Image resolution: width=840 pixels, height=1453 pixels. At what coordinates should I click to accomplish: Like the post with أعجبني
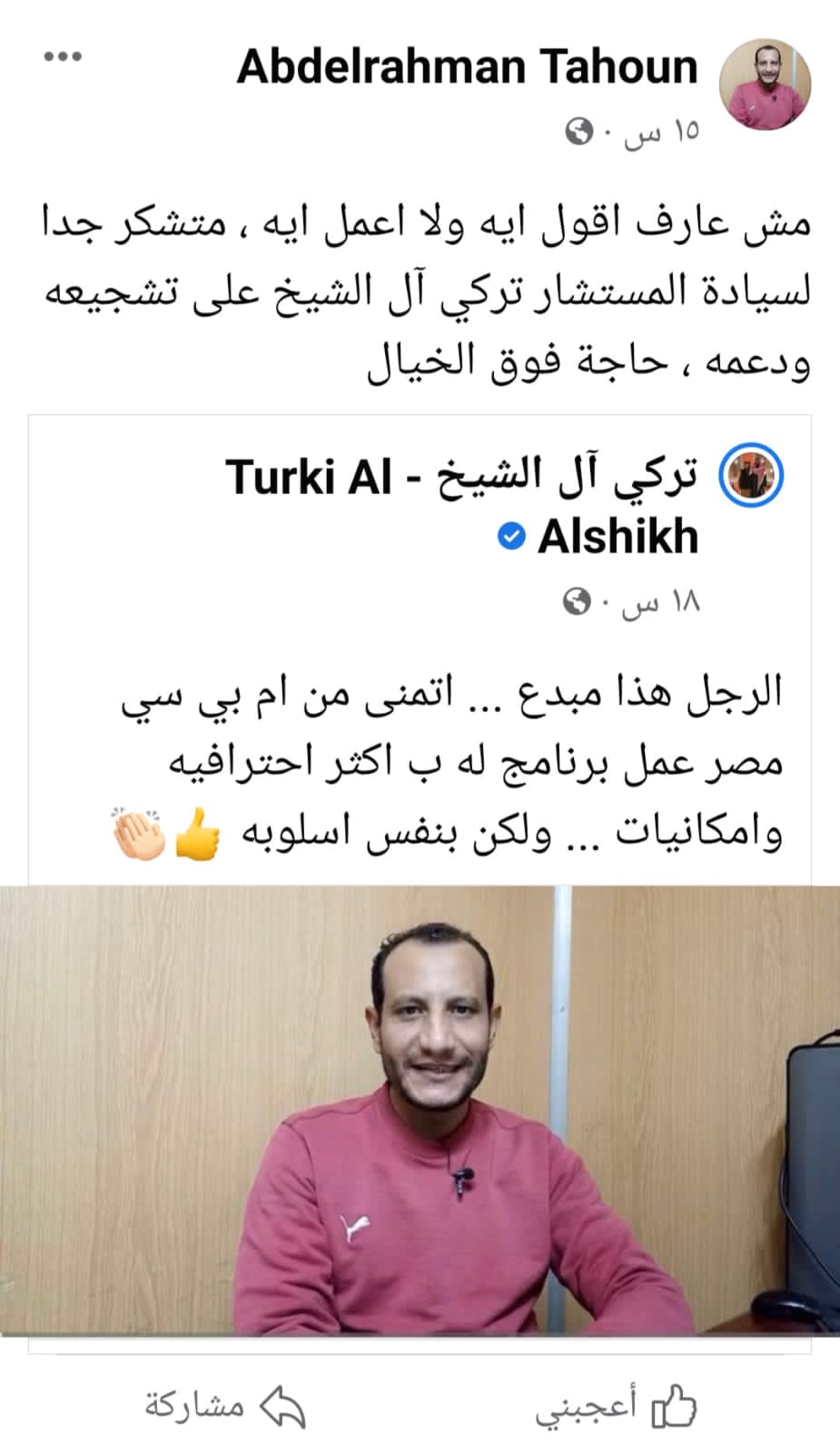(x=616, y=1407)
